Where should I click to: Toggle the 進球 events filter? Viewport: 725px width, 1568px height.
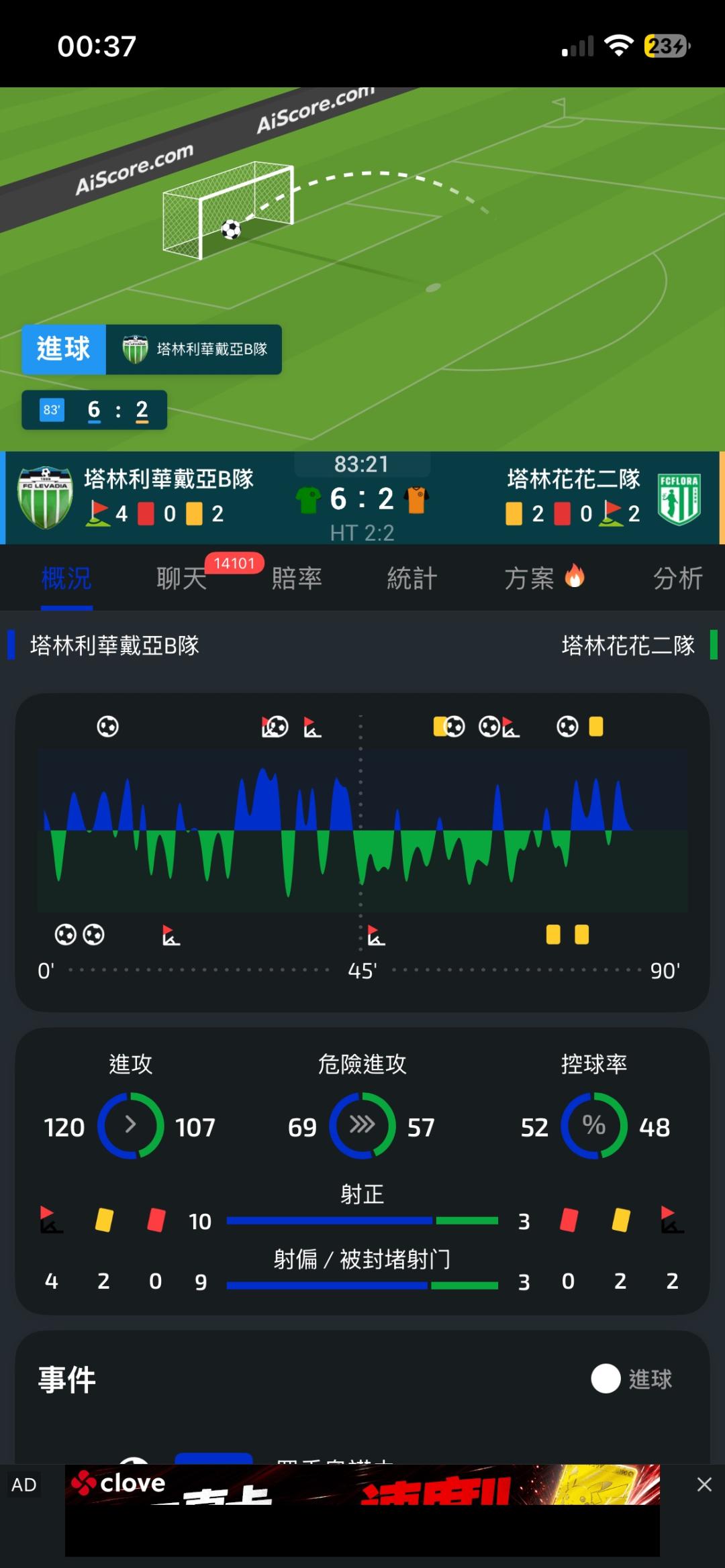[606, 1379]
